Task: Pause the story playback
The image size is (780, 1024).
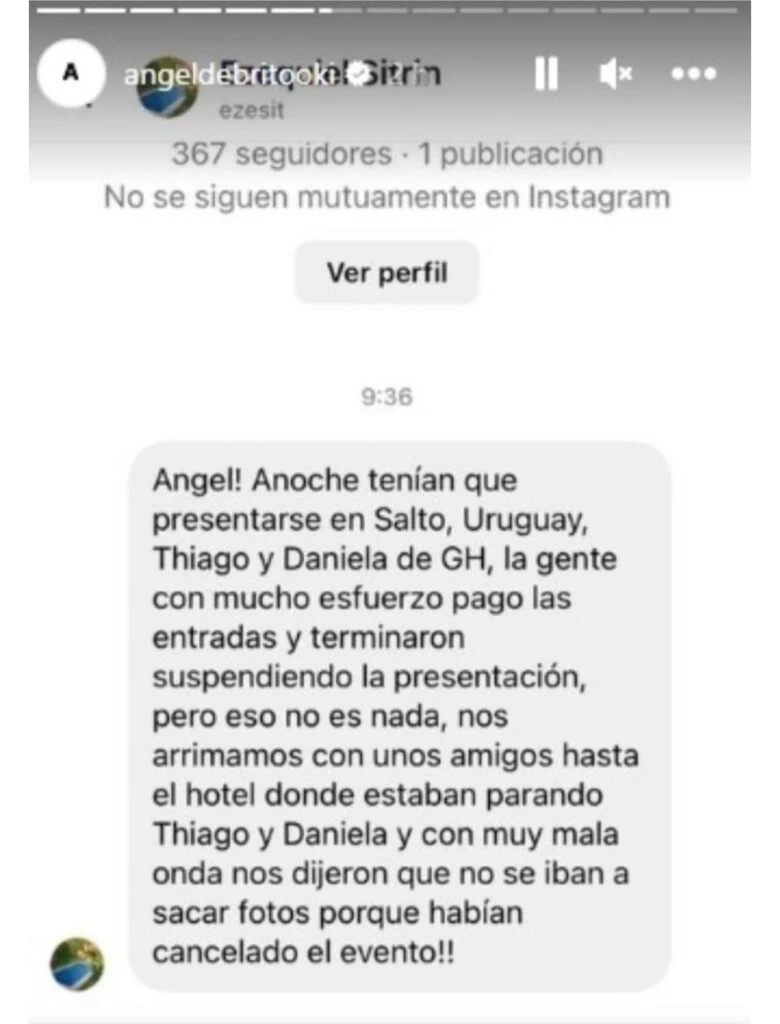Action: [x=546, y=73]
